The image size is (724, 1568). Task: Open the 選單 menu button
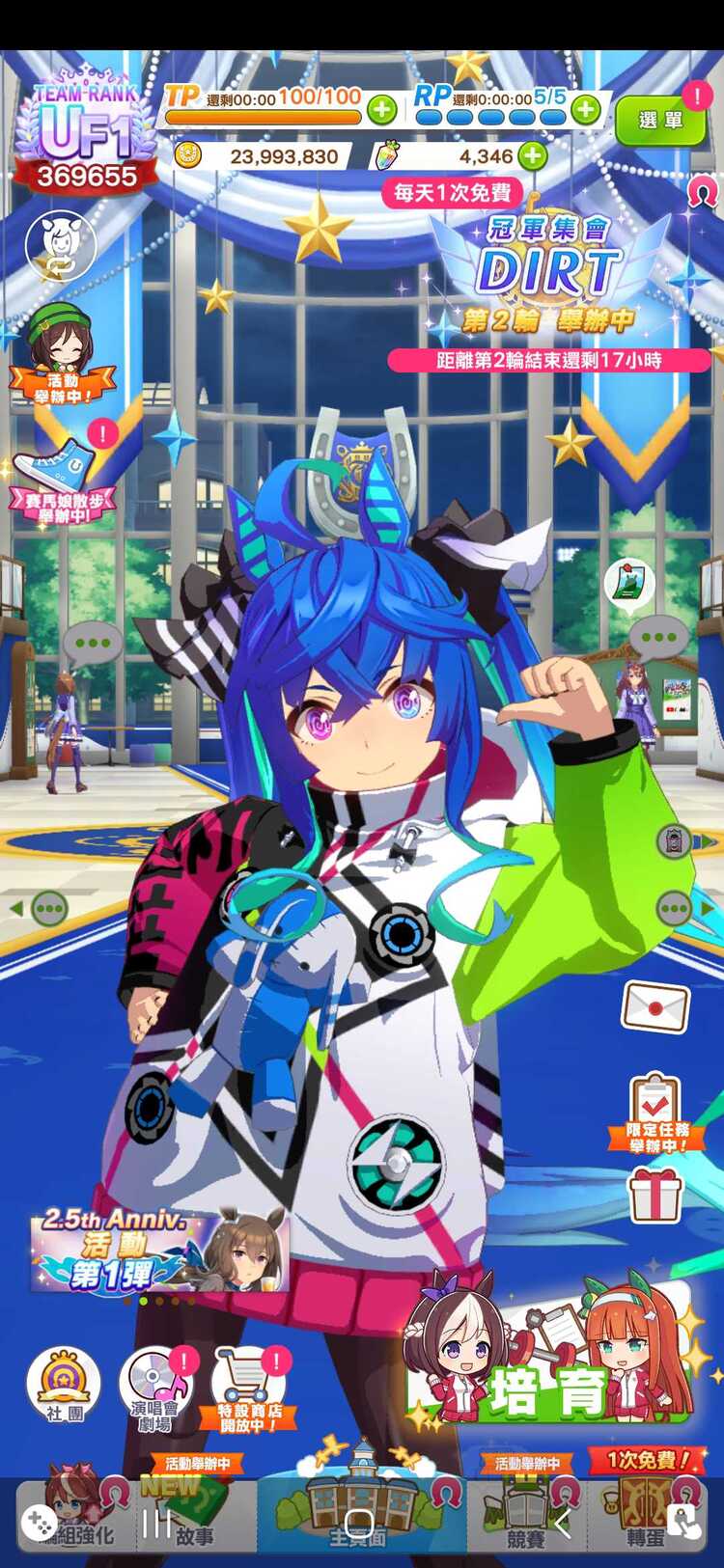point(660,121)
